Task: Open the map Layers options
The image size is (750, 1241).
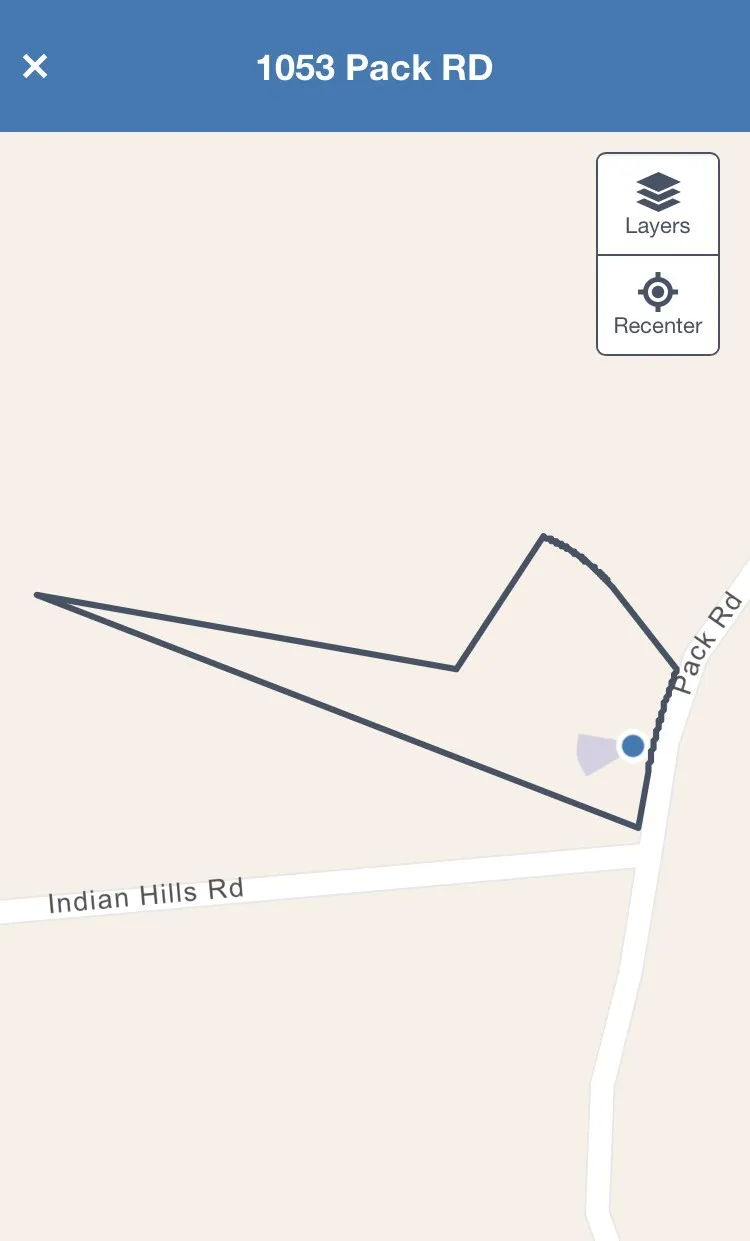Action: coord(658,204)
